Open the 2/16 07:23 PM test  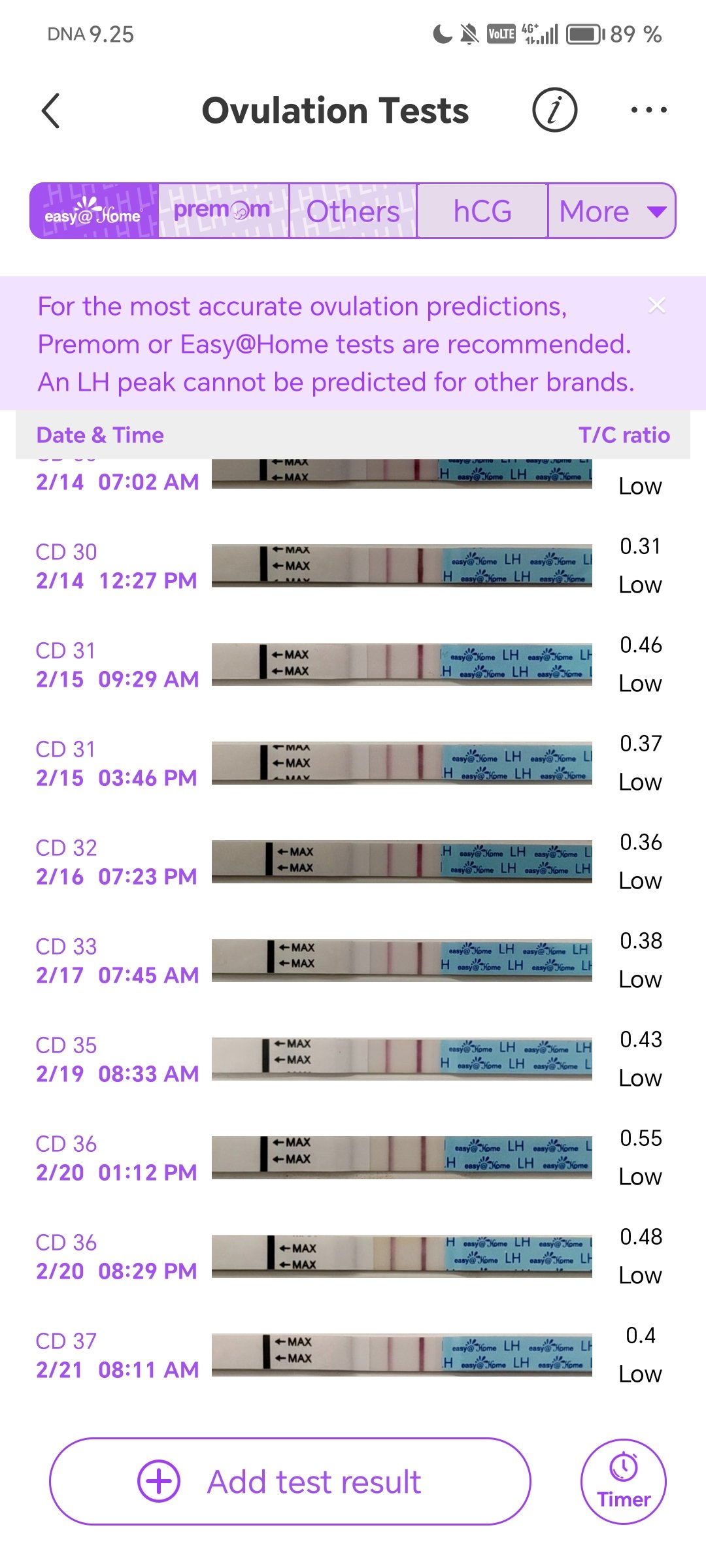point(353,862)
